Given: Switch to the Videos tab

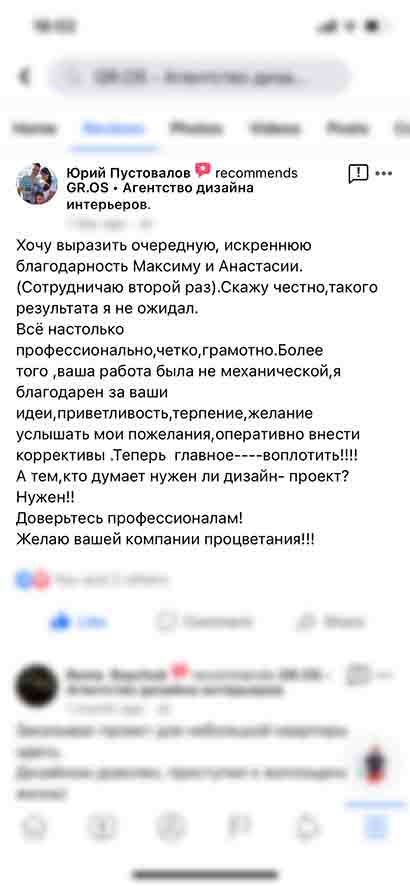Looking at the screenshot, I should click(x=274, y=128).
